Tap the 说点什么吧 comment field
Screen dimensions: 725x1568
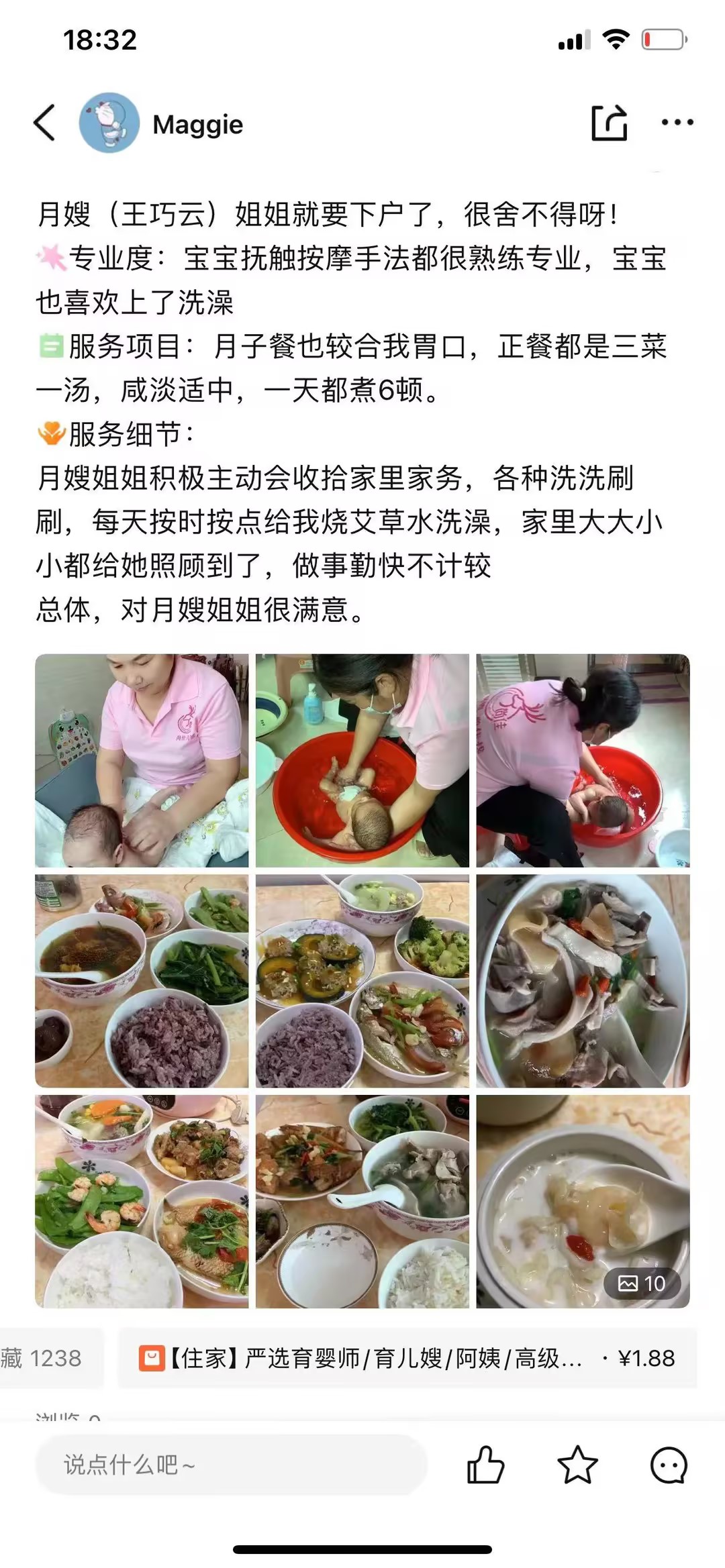tap(230, 1465)
